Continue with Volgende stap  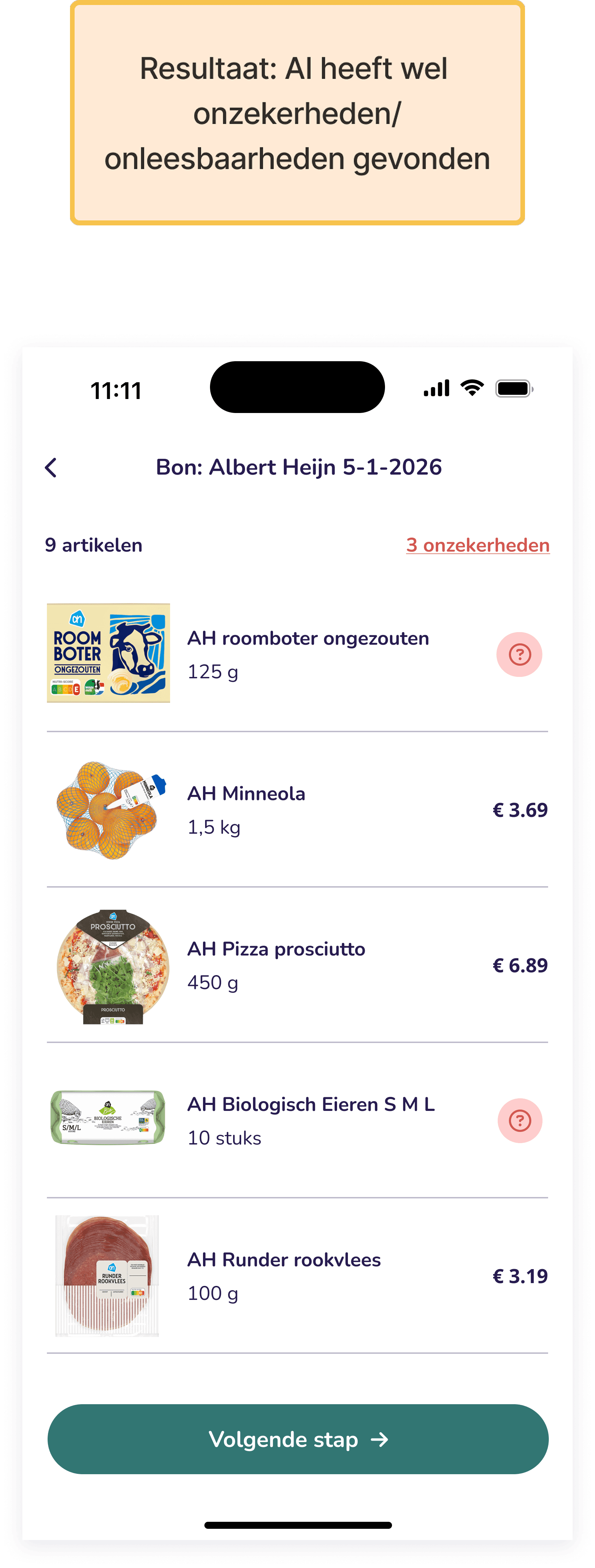297,1439
